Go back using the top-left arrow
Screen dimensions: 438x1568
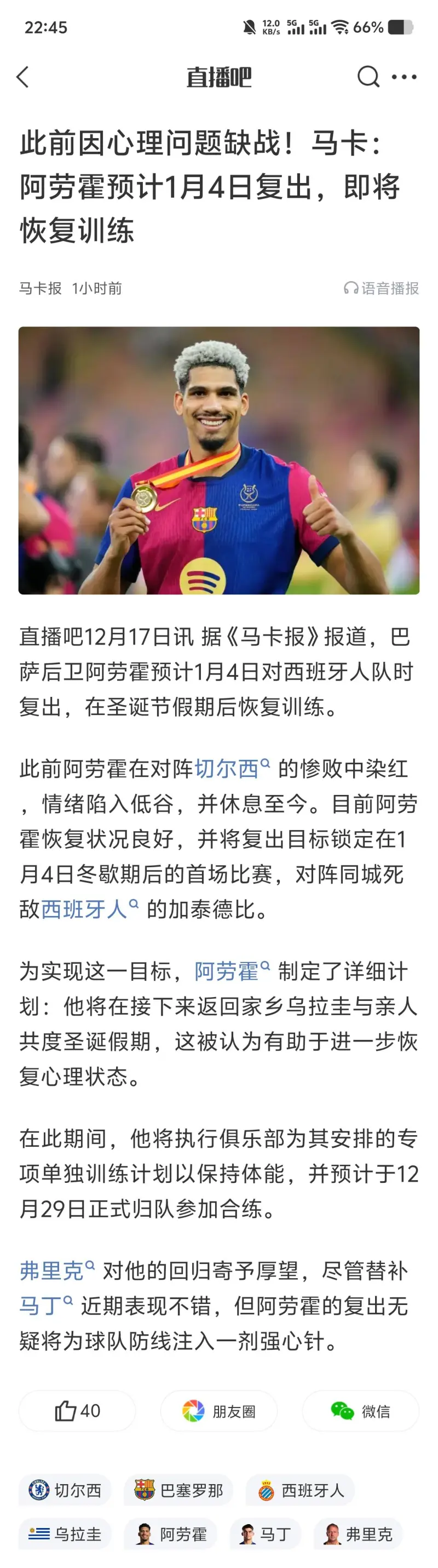coord(23,77)
